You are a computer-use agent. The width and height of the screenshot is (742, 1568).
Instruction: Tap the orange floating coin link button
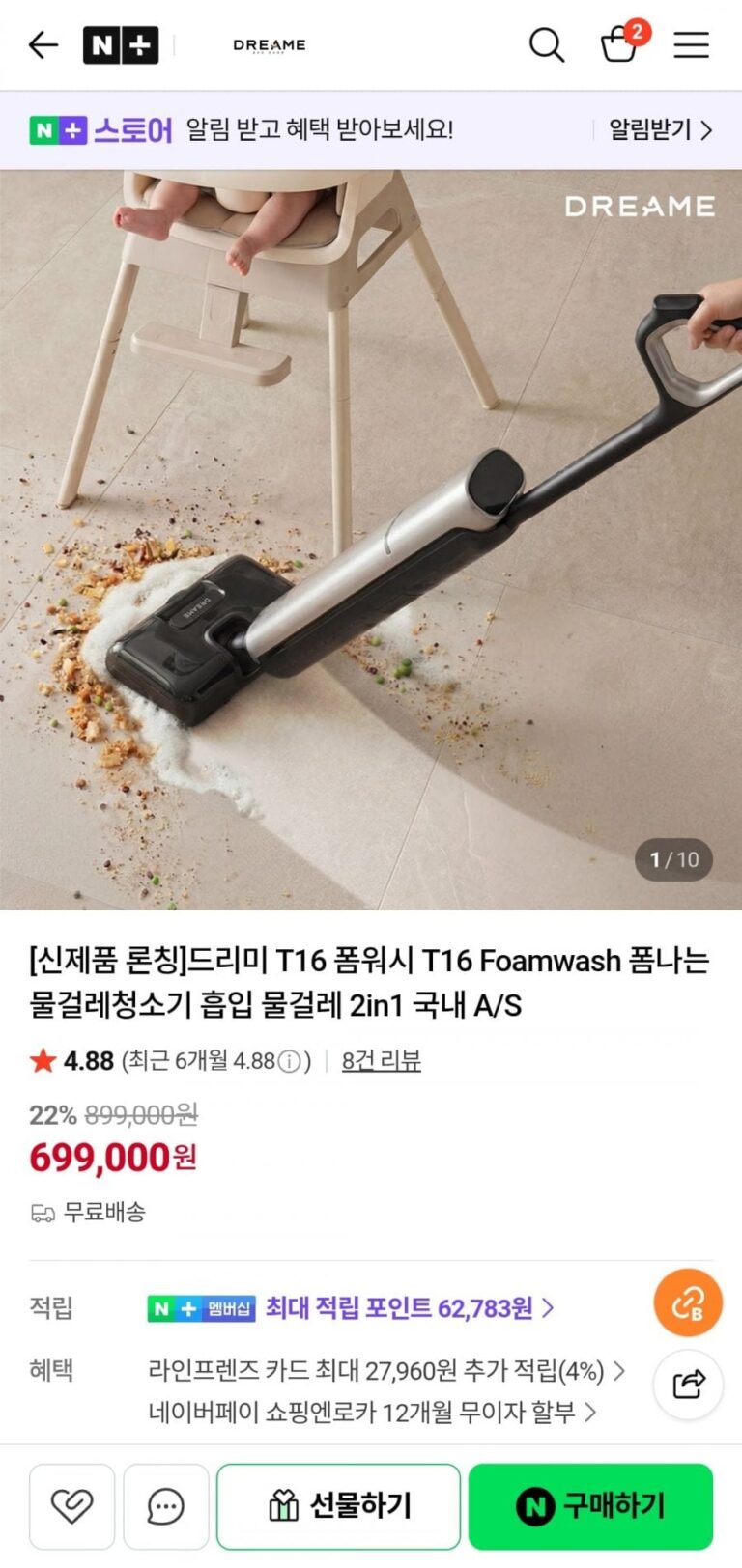(688, 1303)
